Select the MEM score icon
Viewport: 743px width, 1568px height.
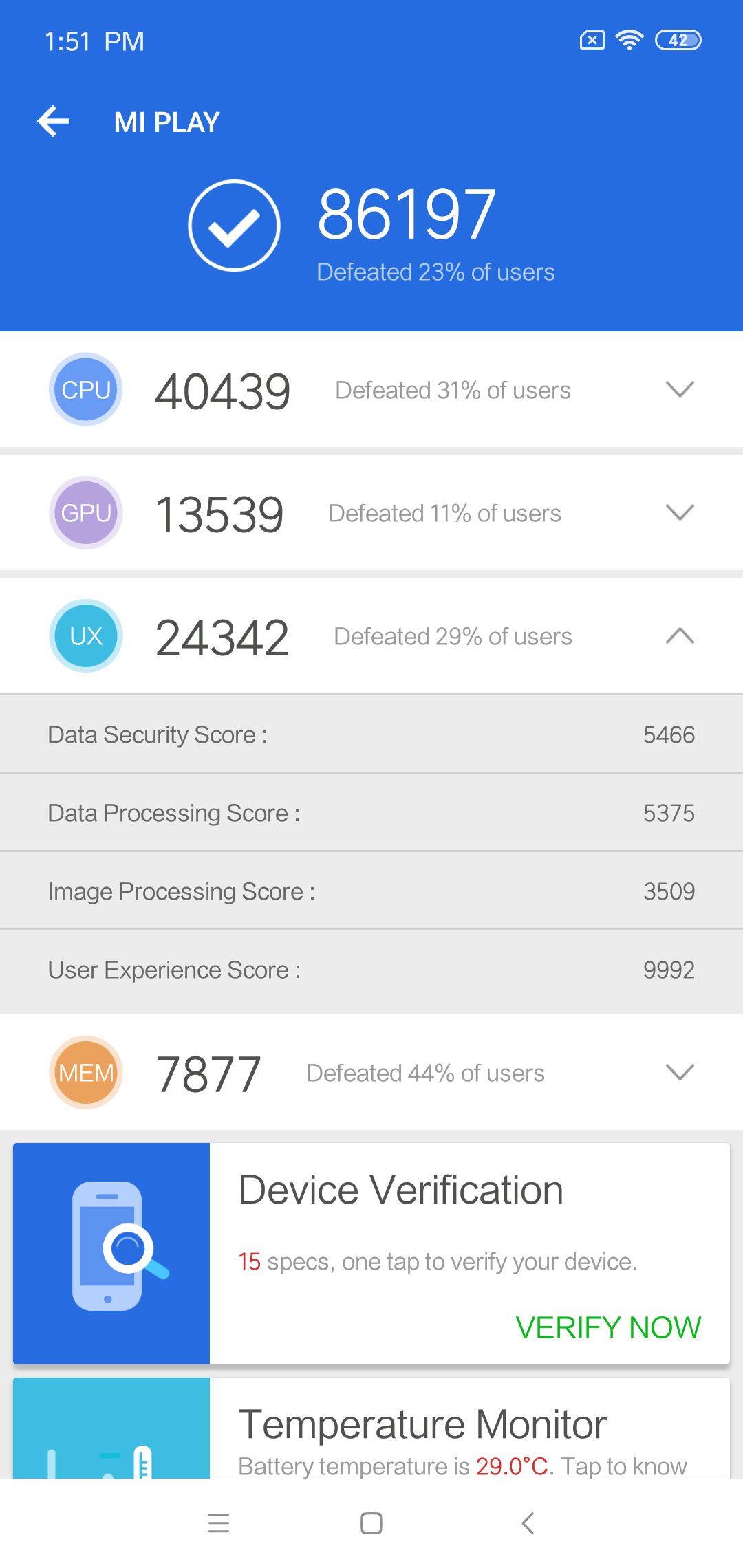coord(85,1072)
